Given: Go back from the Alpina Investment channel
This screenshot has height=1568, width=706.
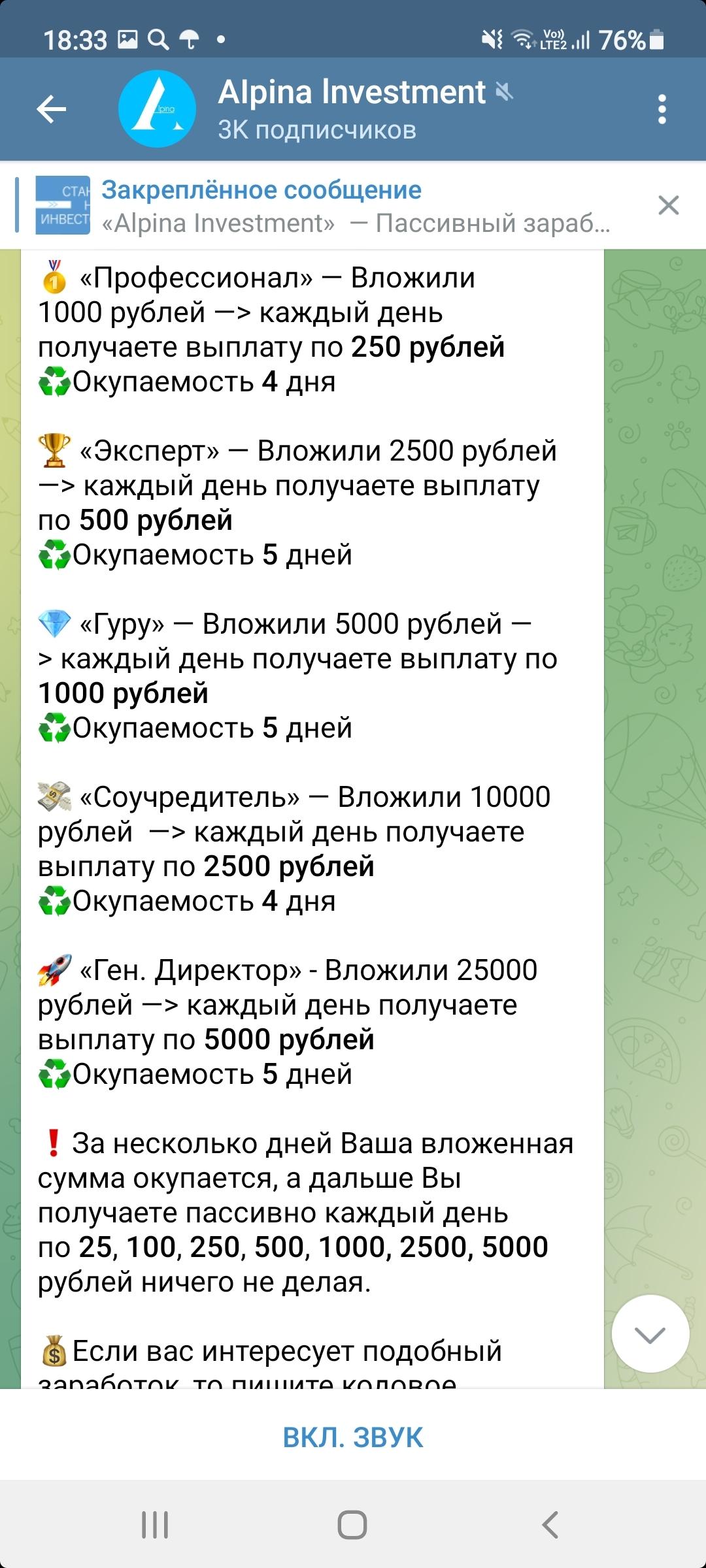Looking at the screenshot, I should coord(52,109).
